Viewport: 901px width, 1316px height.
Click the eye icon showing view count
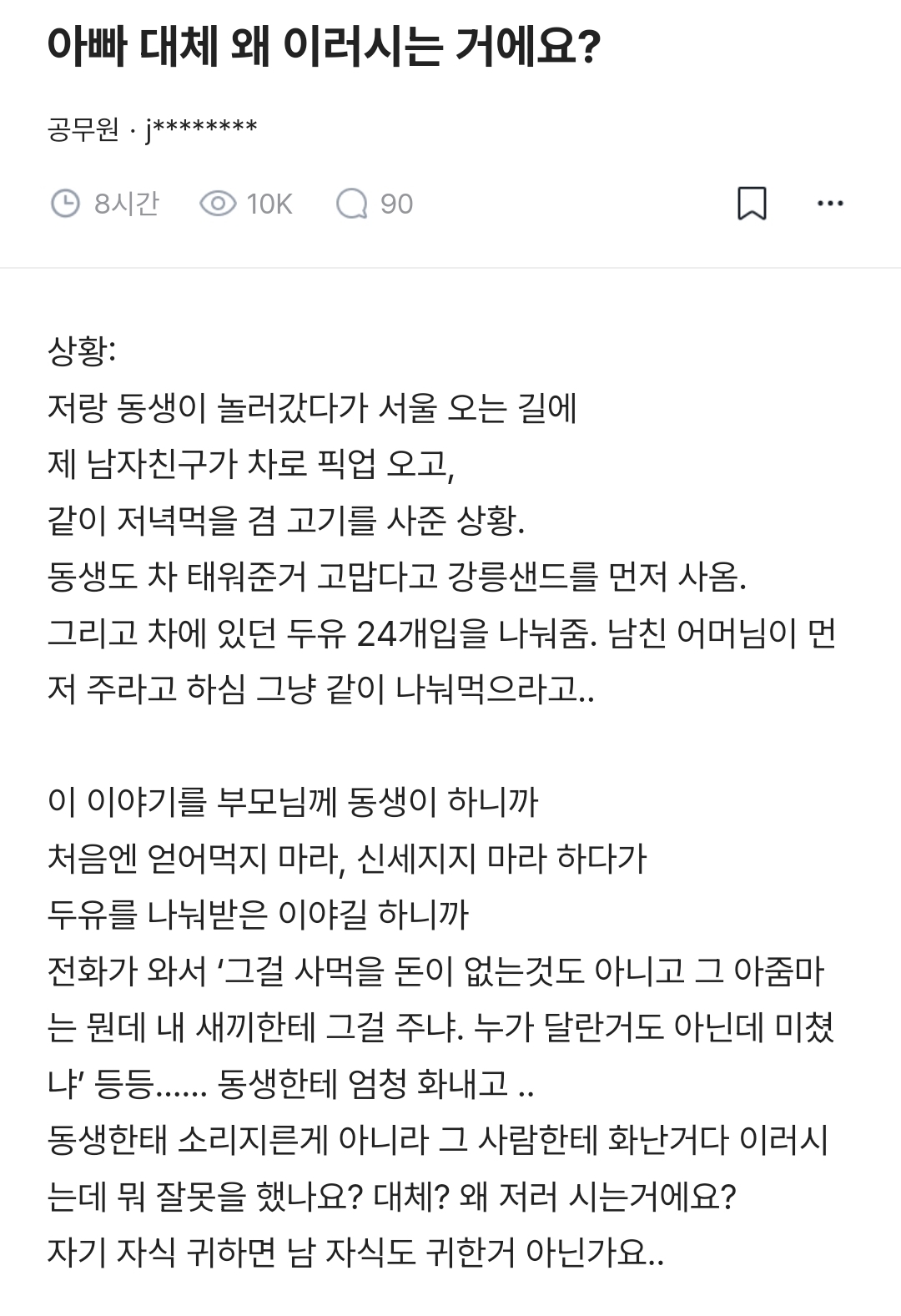pos(219,203)
